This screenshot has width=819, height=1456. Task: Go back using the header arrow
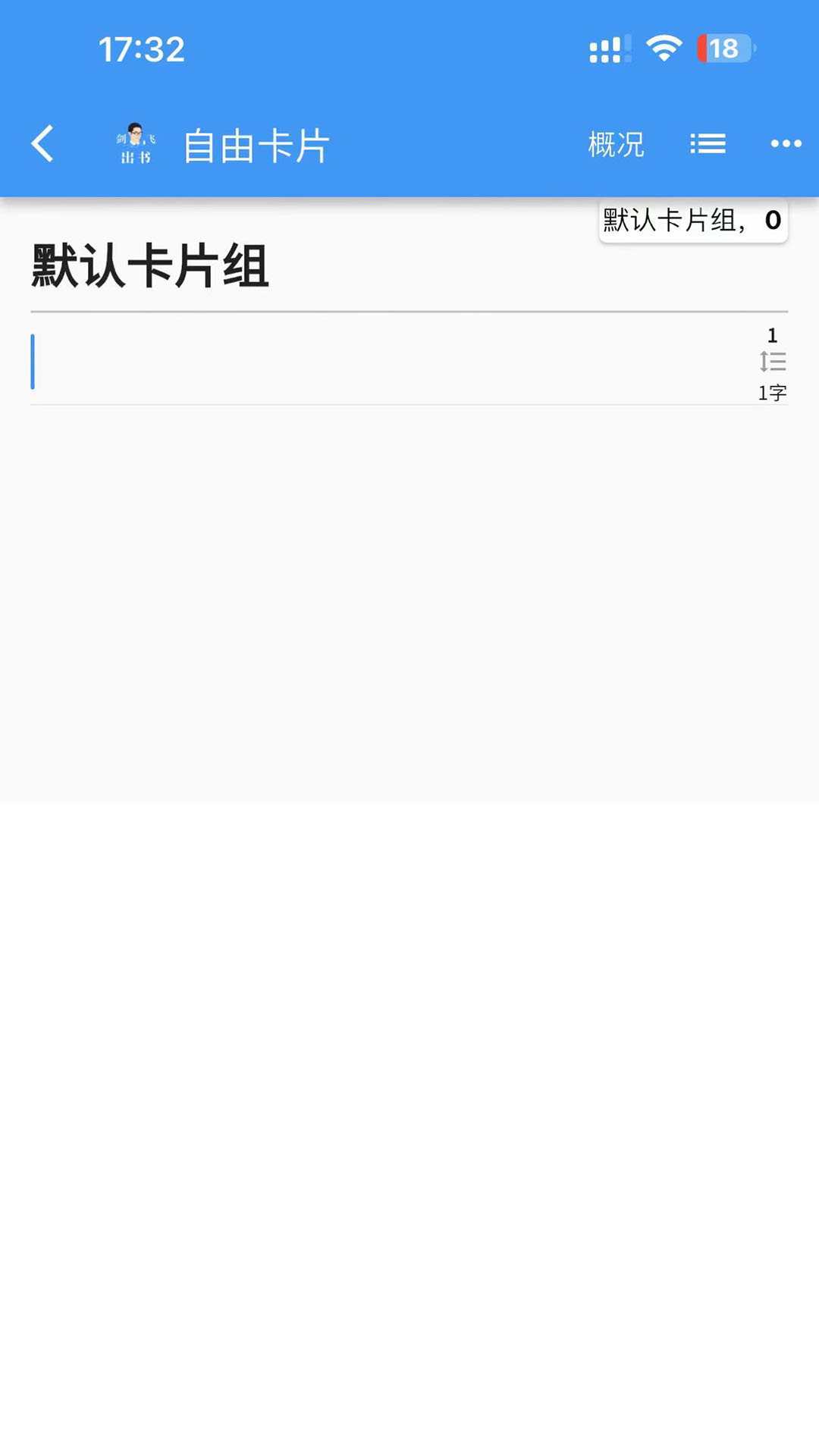pyautogui.click(x=43, y=143)
